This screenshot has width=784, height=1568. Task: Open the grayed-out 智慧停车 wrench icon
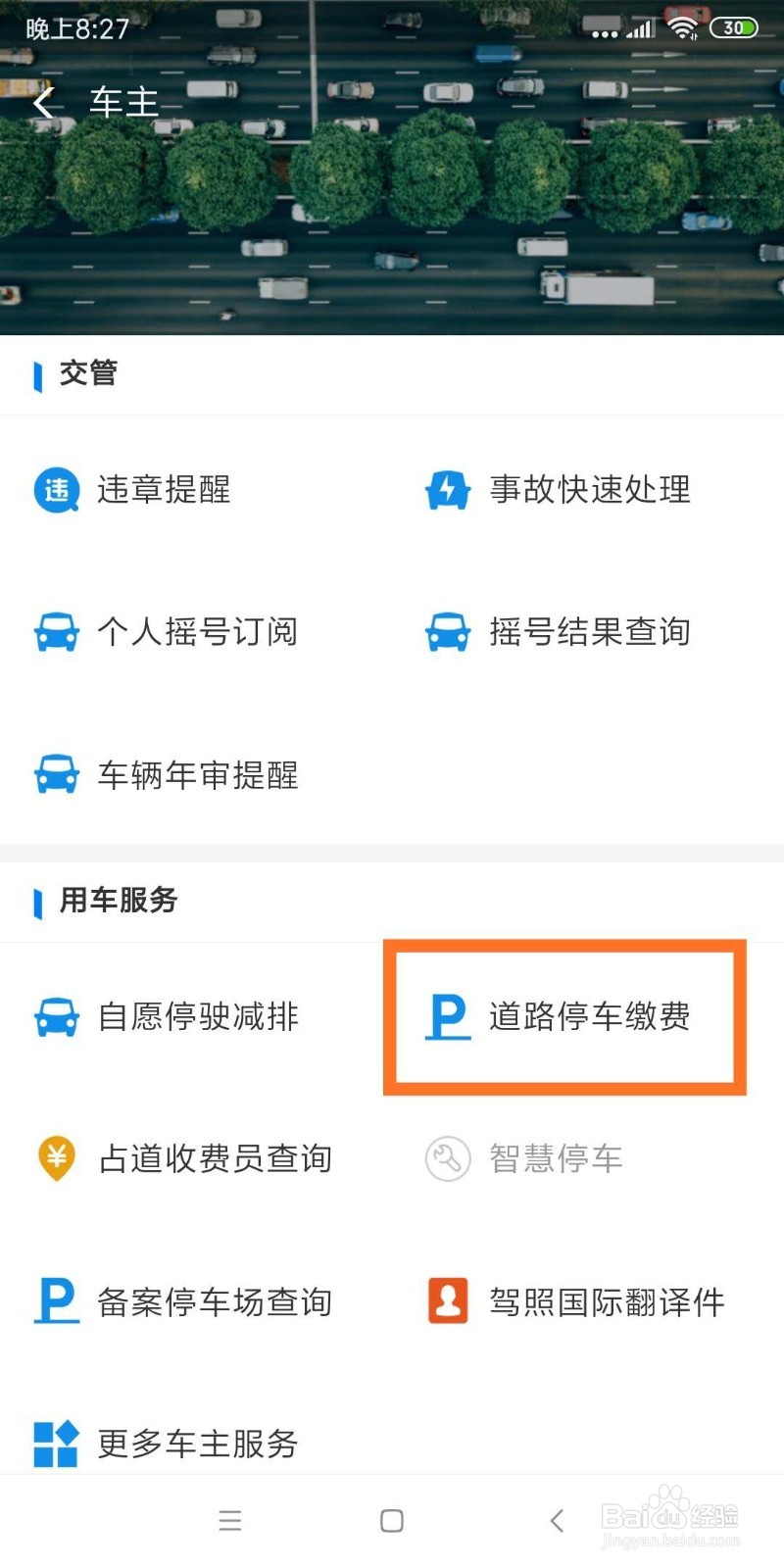click(x=448, y=1158)
